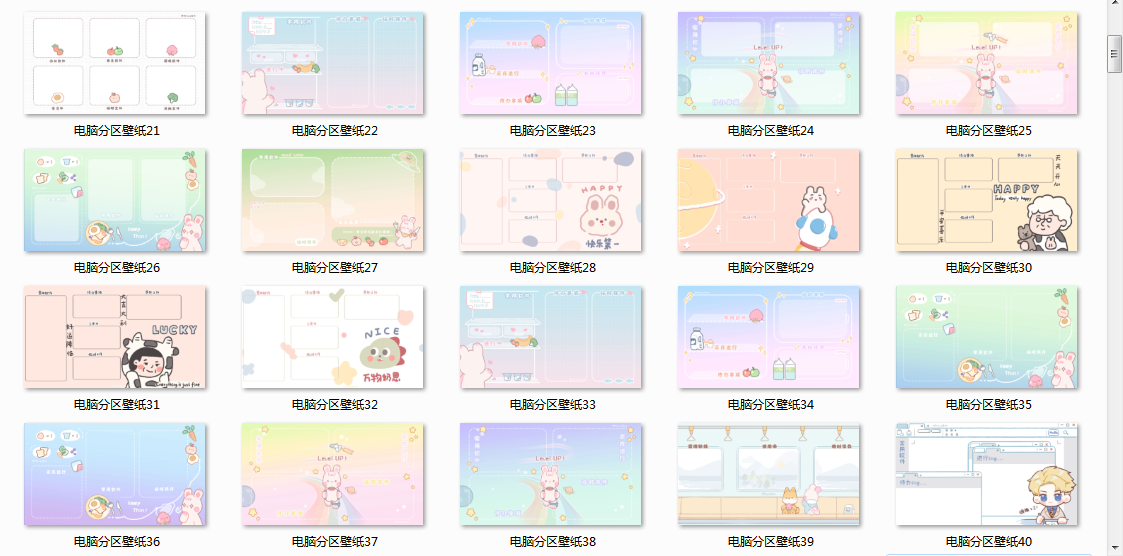Open image 电脑分区壁纸34

point(769,338)
